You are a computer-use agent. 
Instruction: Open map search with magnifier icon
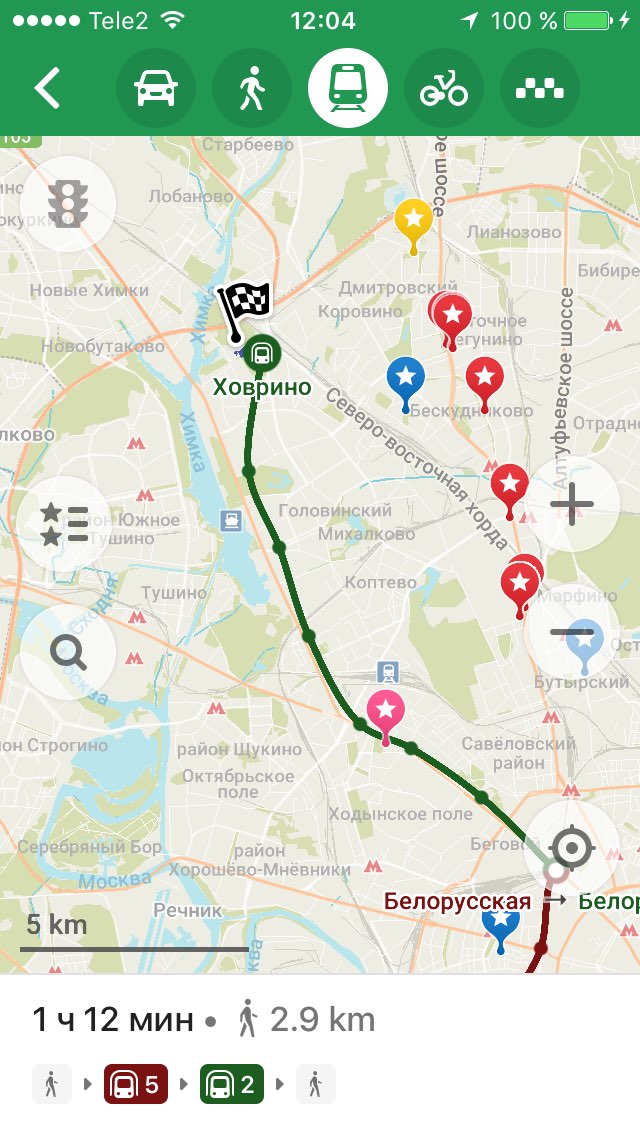(68, 653)
